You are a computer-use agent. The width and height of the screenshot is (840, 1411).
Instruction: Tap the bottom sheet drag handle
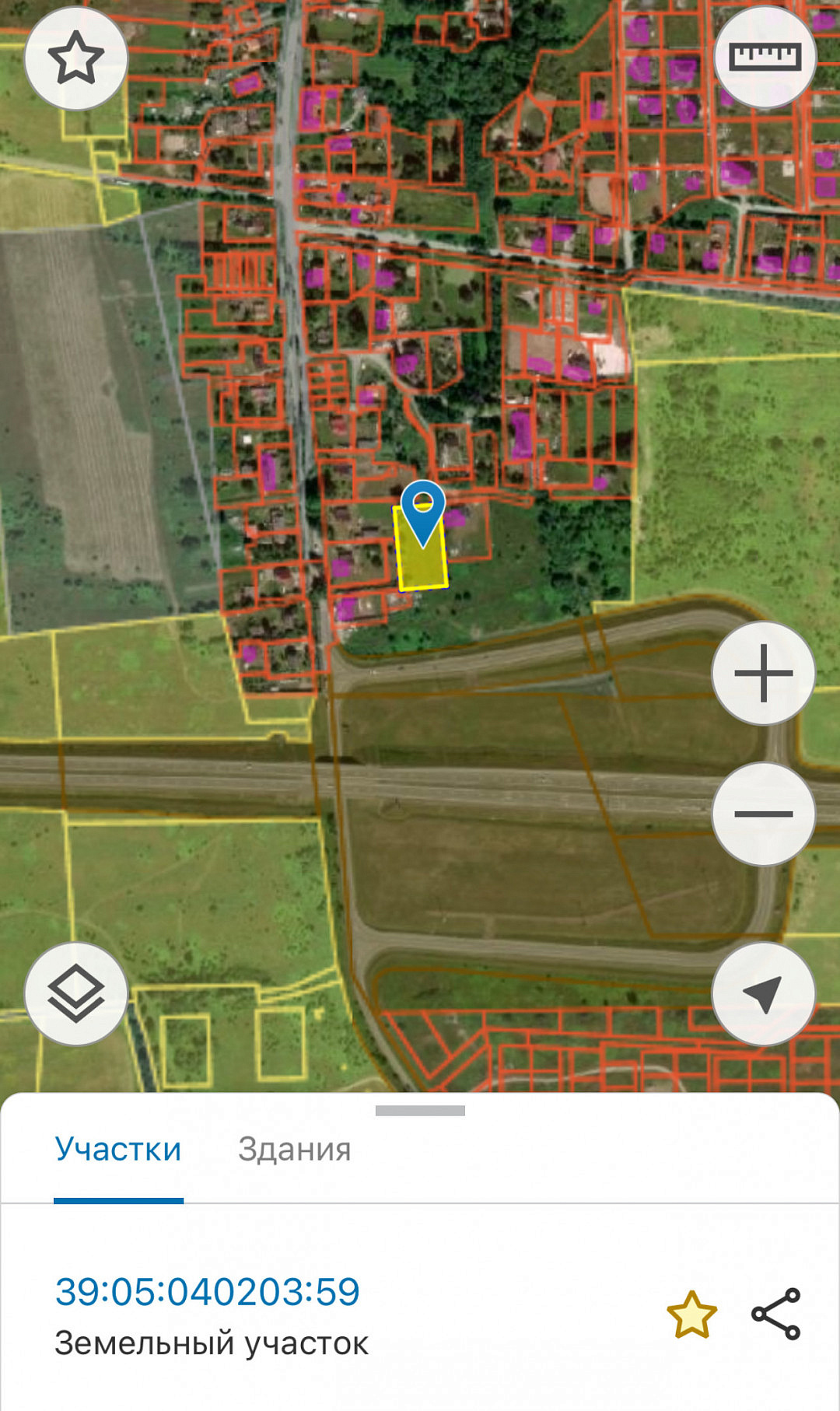tap(420, 1111)
